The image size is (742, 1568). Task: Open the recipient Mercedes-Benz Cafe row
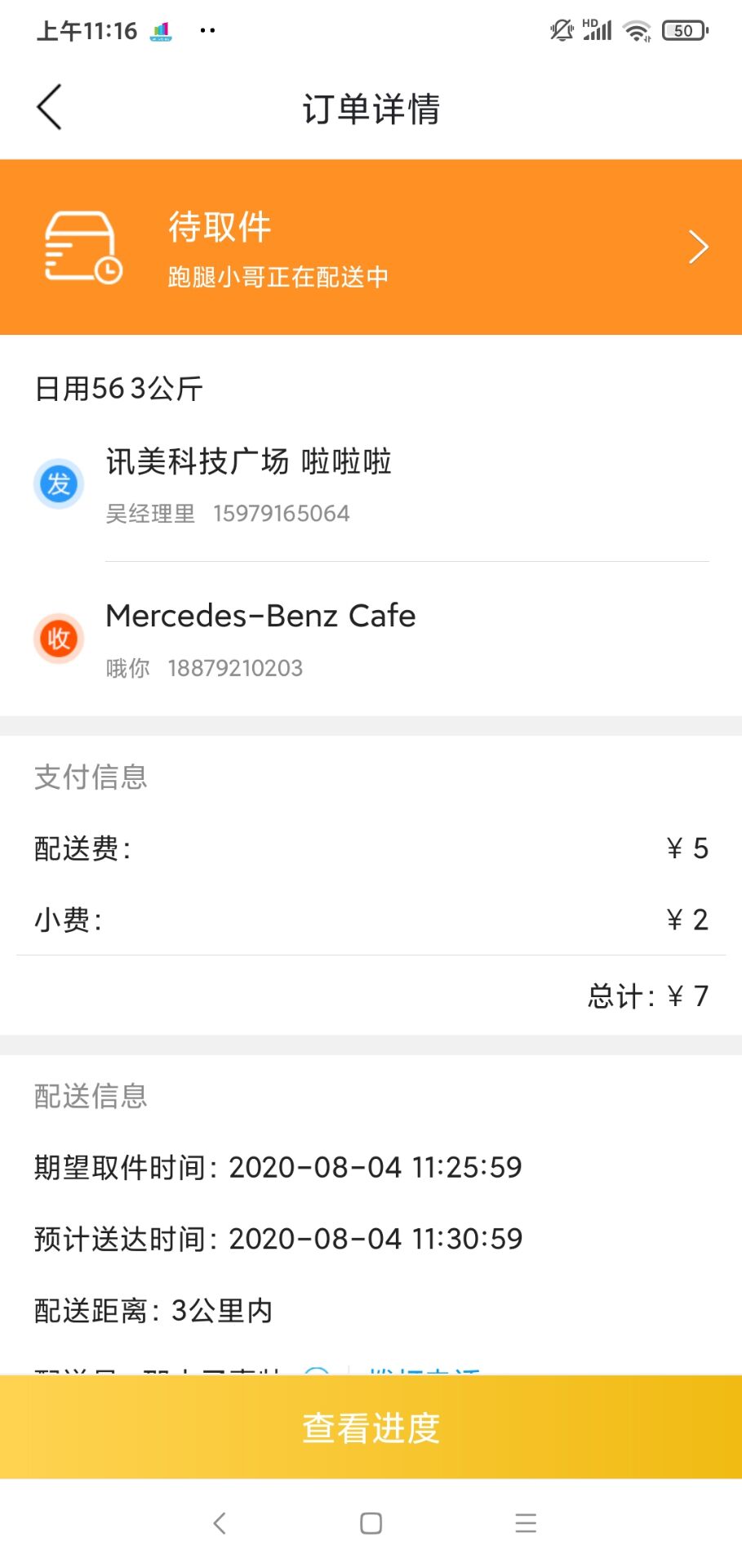(371, 639)
